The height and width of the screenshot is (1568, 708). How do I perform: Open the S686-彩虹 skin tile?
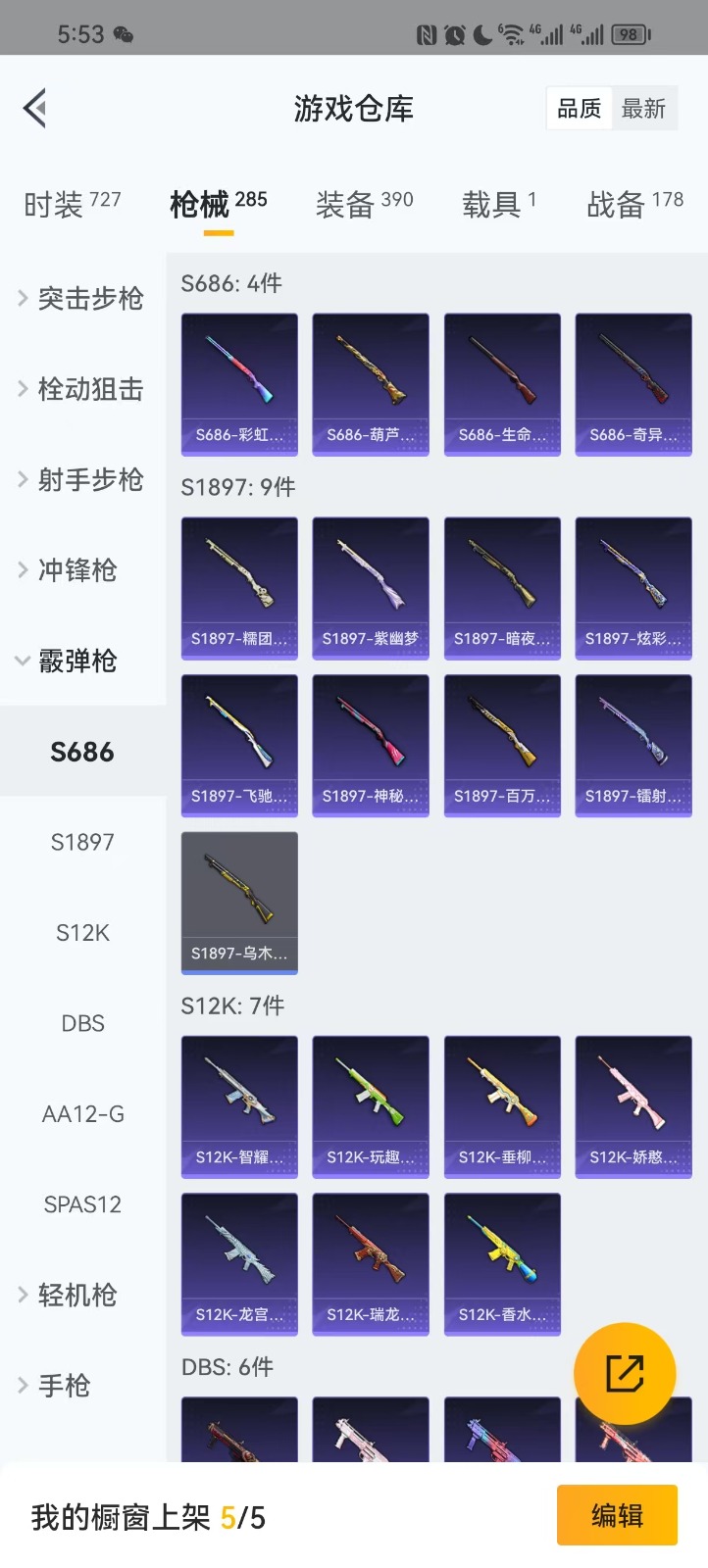[239, 383]
